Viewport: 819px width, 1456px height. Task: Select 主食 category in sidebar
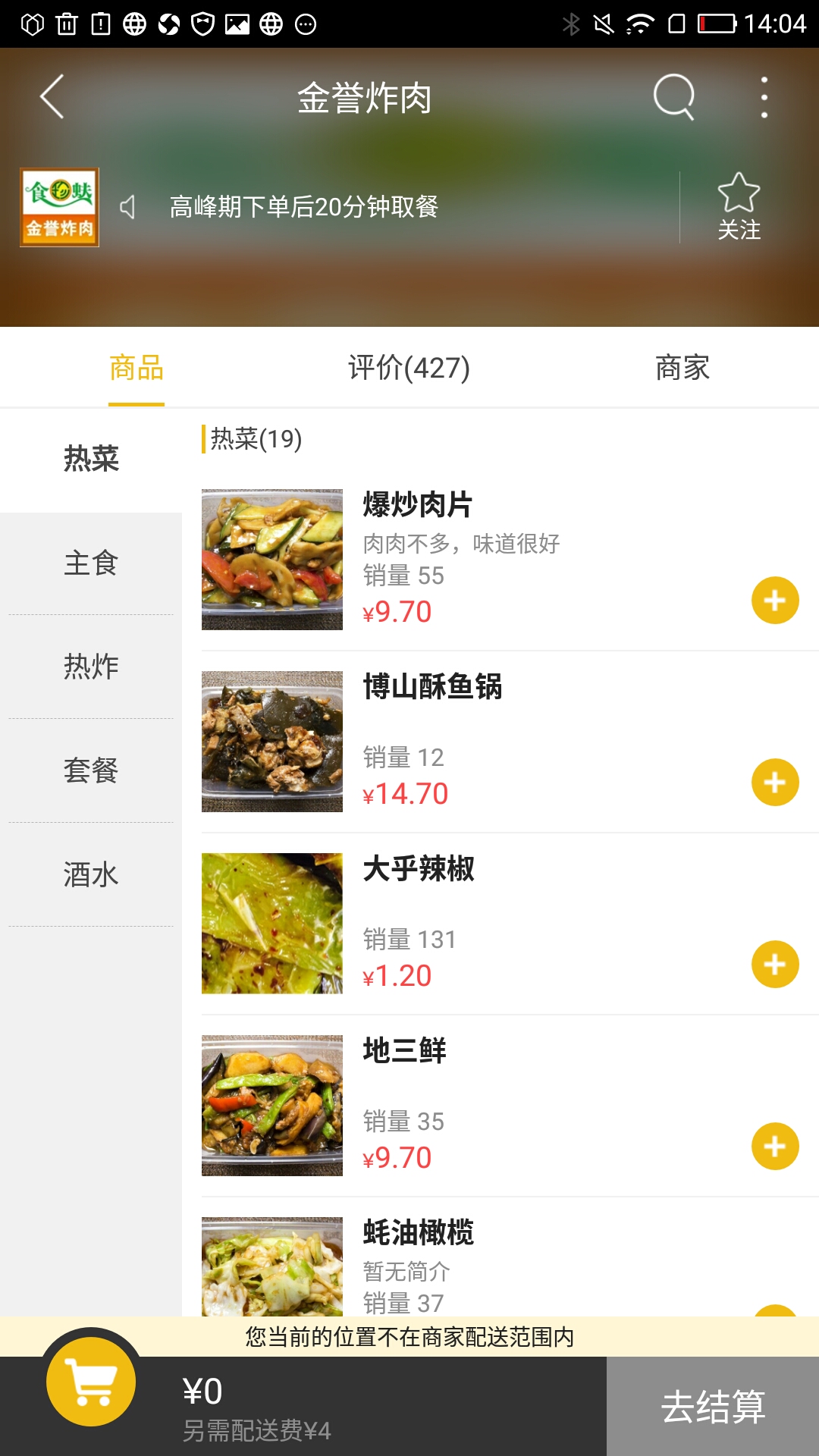click(90, 563)
